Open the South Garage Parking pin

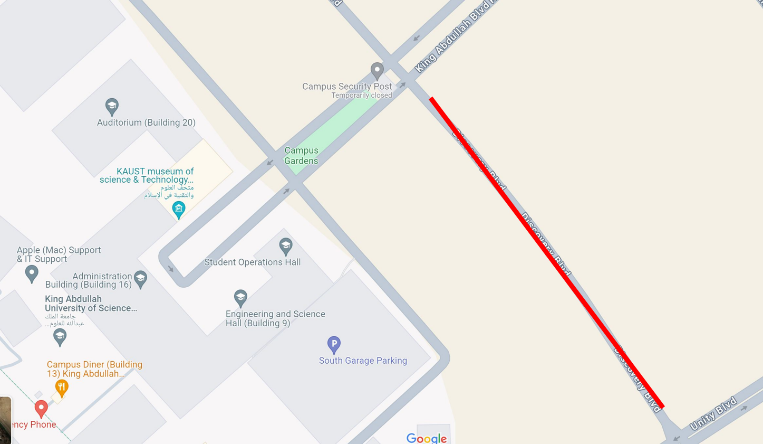pos(335,344)
